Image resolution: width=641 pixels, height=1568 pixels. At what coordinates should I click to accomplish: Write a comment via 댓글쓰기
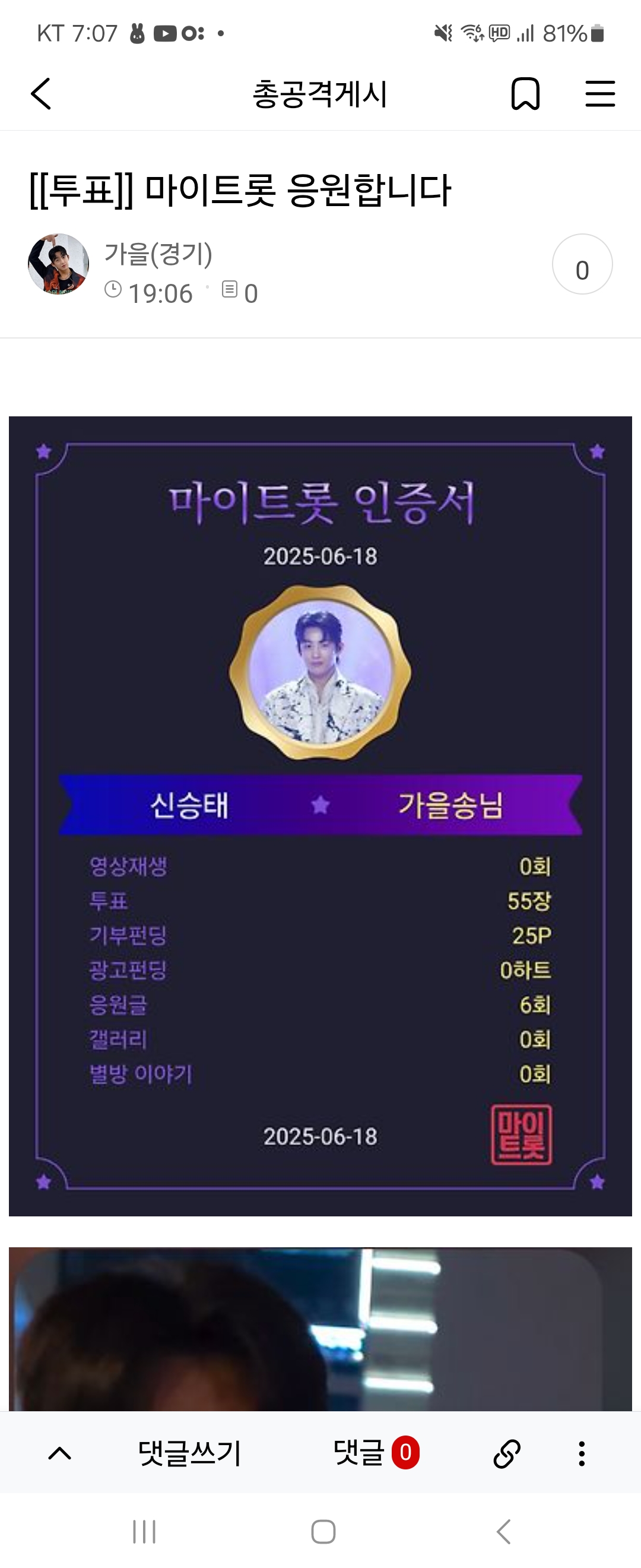tap(189, 1453)
